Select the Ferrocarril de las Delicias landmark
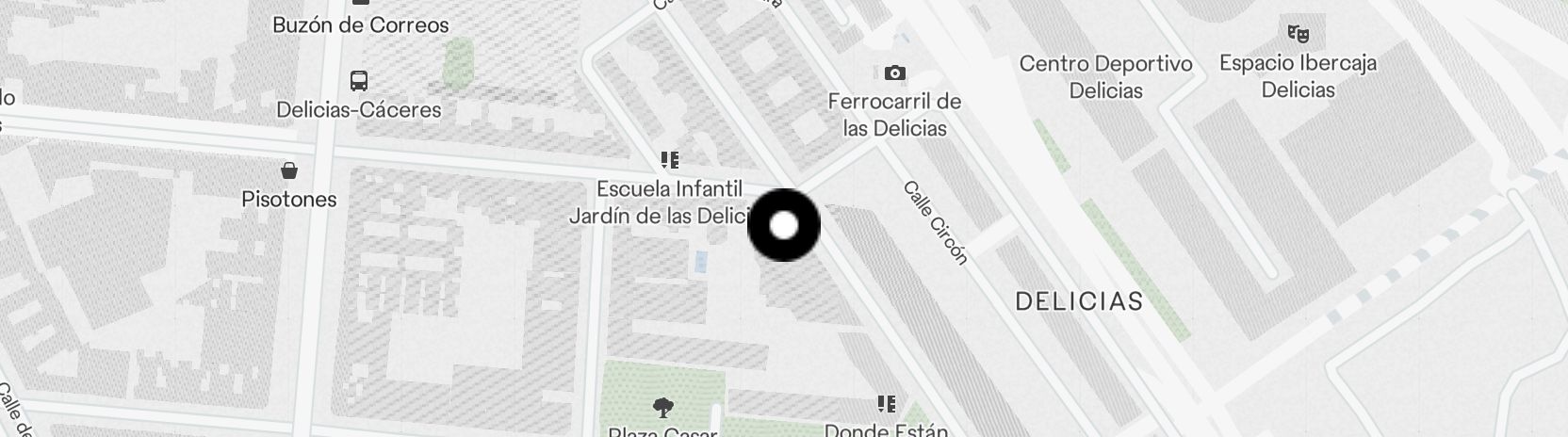 (x=894, y=73)
